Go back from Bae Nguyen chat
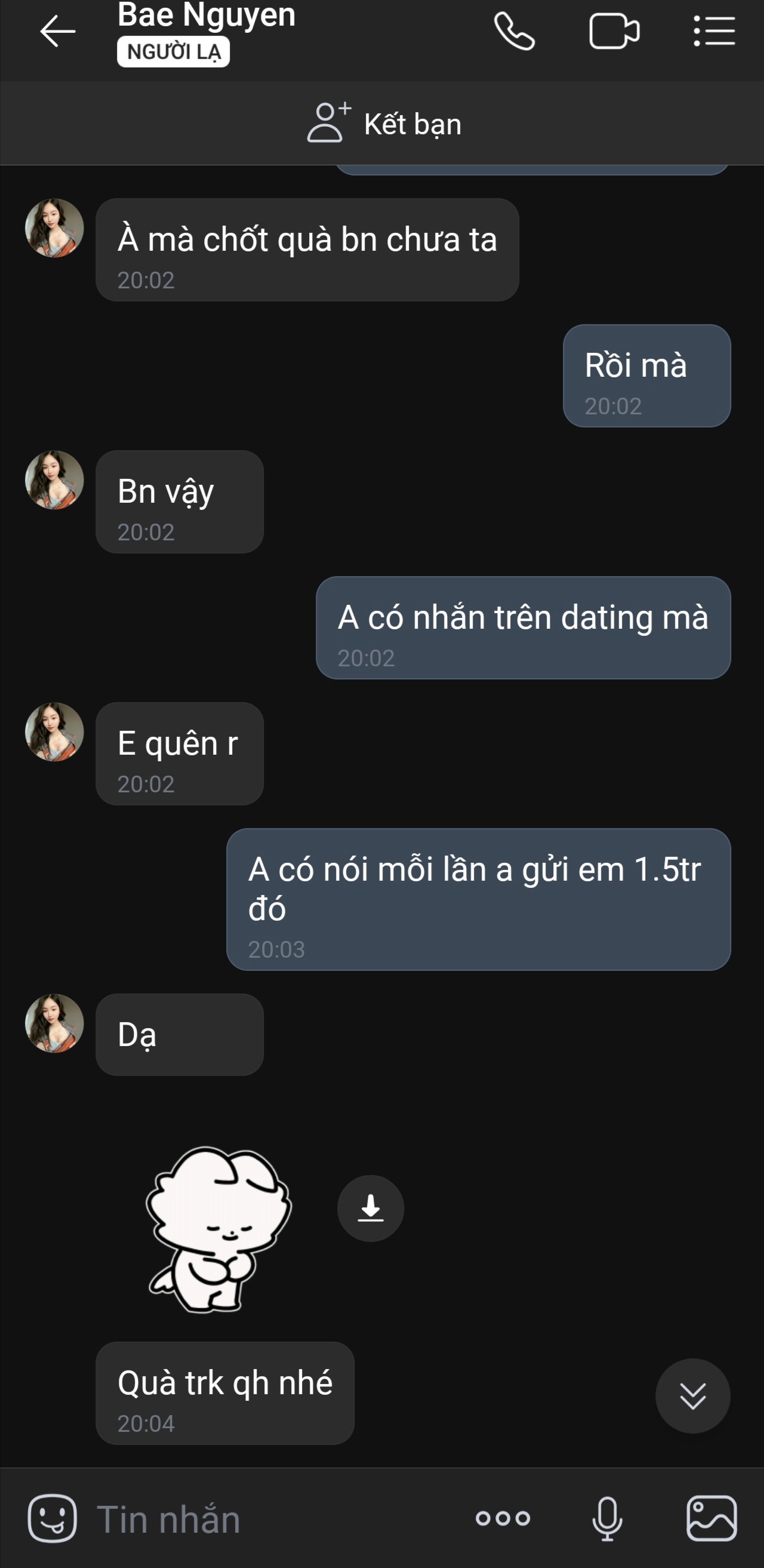 tap(58, 32)
